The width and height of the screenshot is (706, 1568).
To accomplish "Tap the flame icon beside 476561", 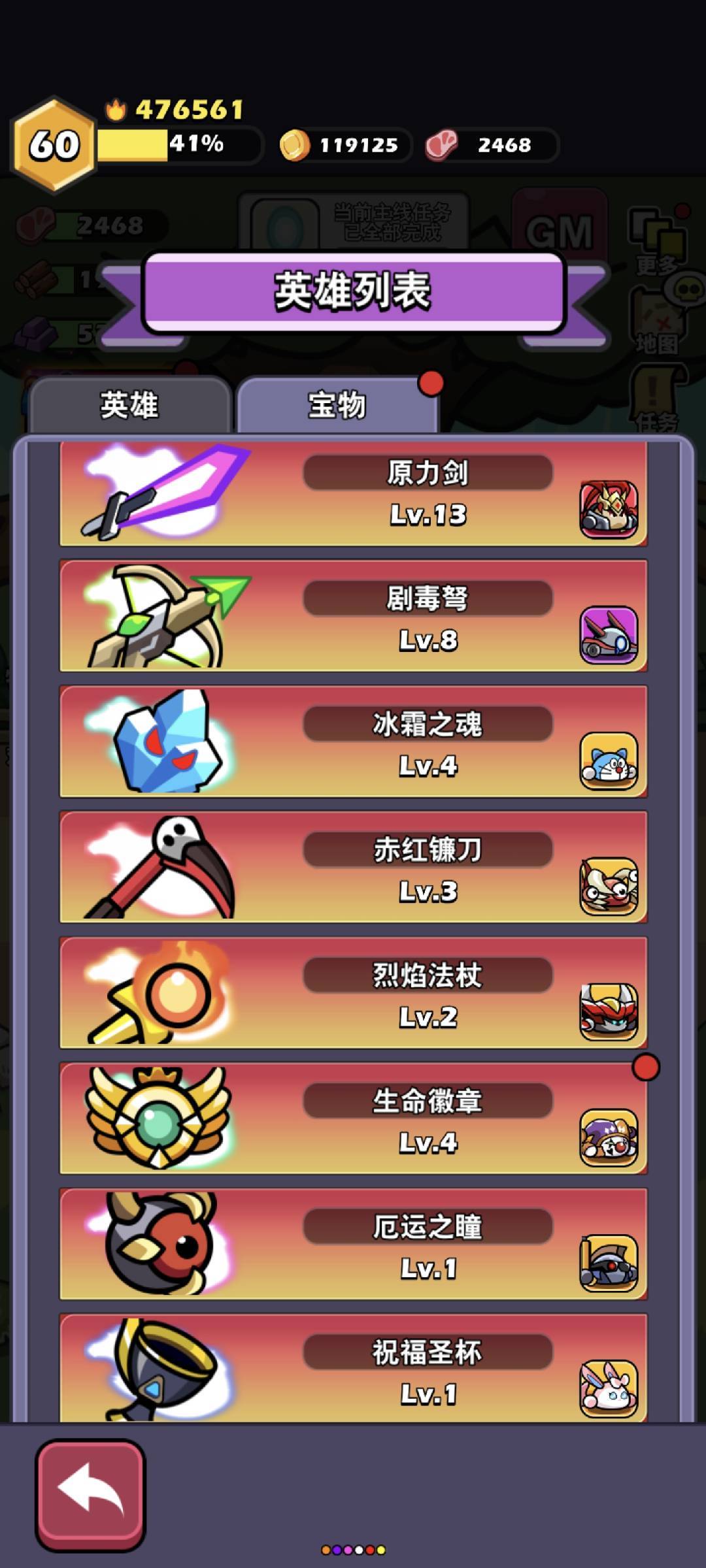I will tap(118, 108).
